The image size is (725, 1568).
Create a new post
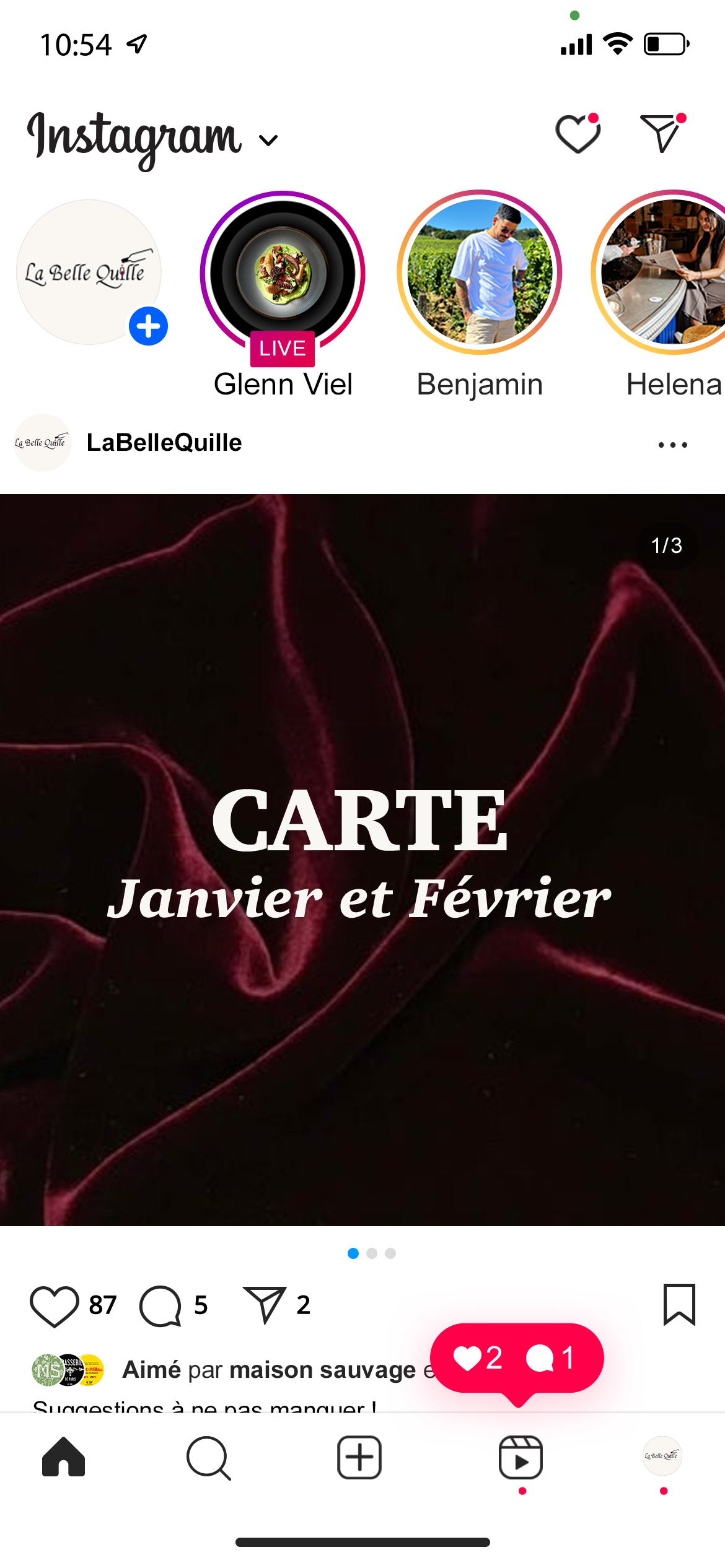[359, 1457]
